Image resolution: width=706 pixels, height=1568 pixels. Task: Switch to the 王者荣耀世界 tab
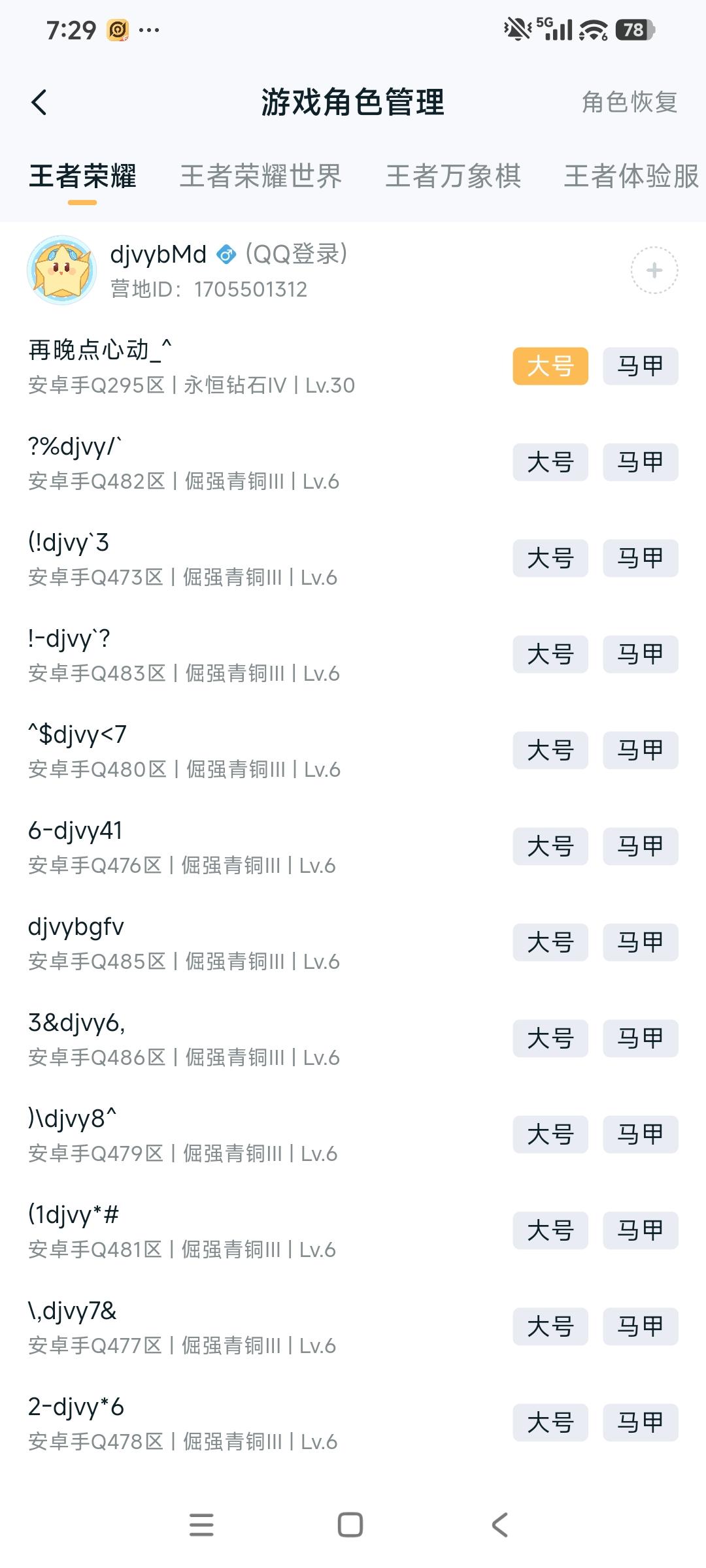click(261, 176)
